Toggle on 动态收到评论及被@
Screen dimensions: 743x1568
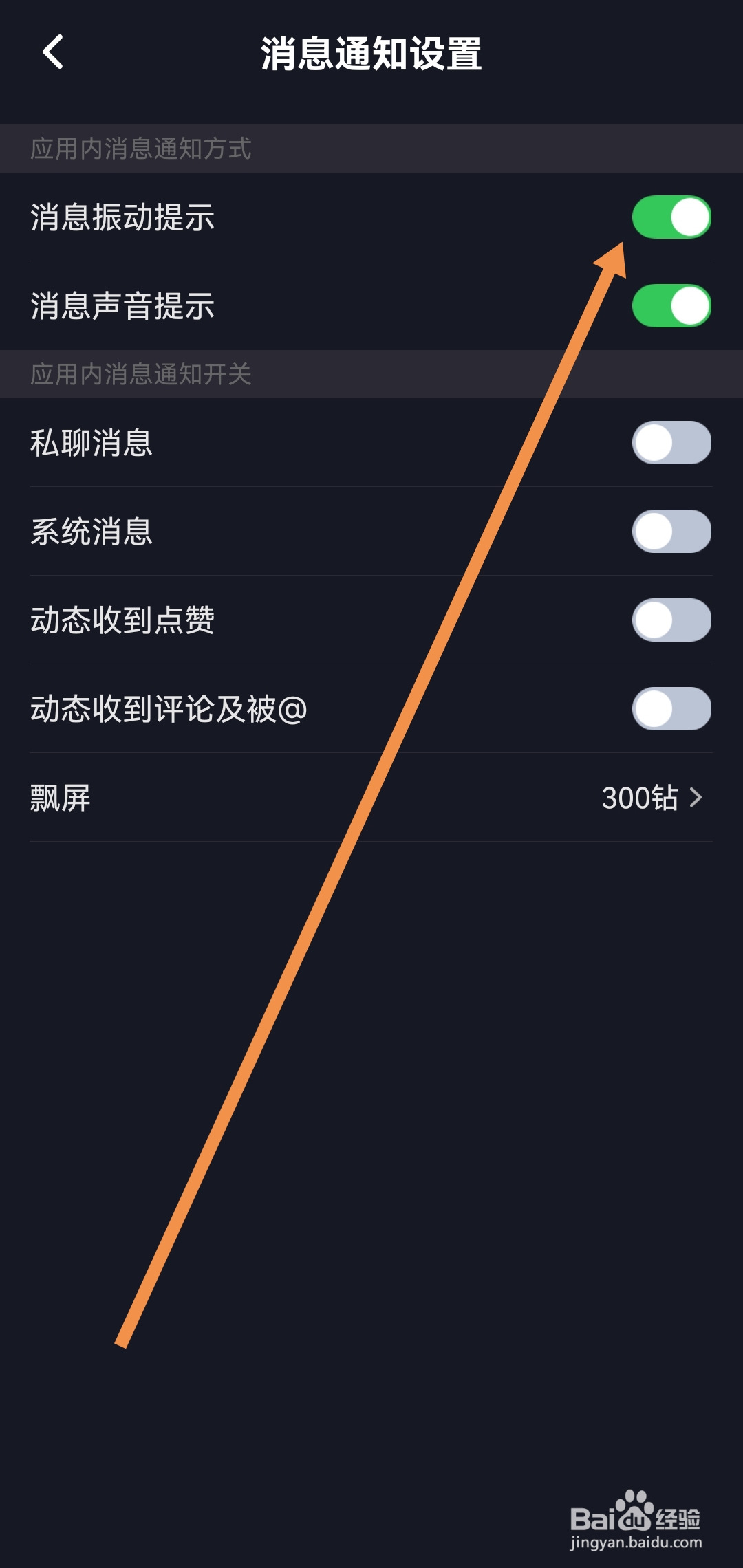tap(671, 709)
